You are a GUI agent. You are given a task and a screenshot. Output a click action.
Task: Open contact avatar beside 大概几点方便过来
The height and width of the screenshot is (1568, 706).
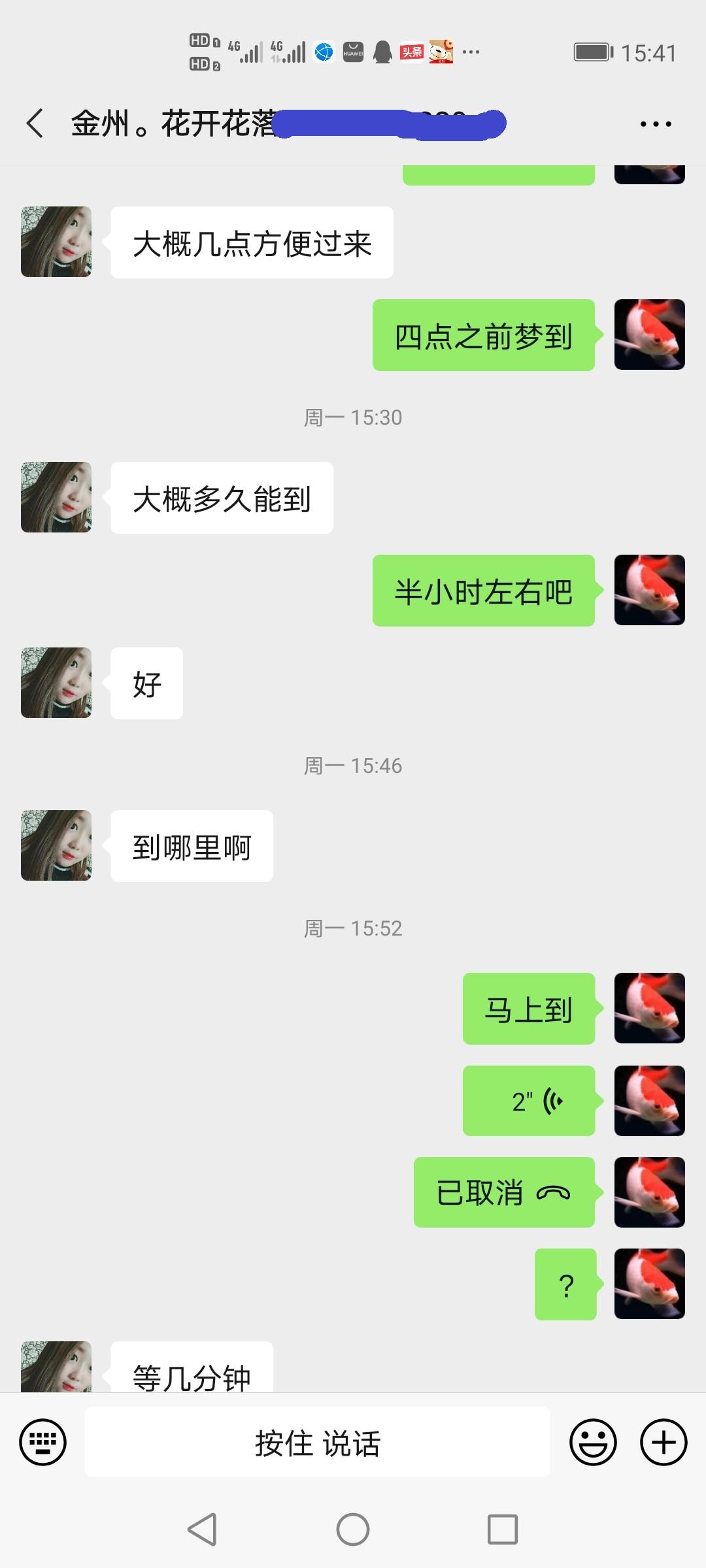click(56, 242)
